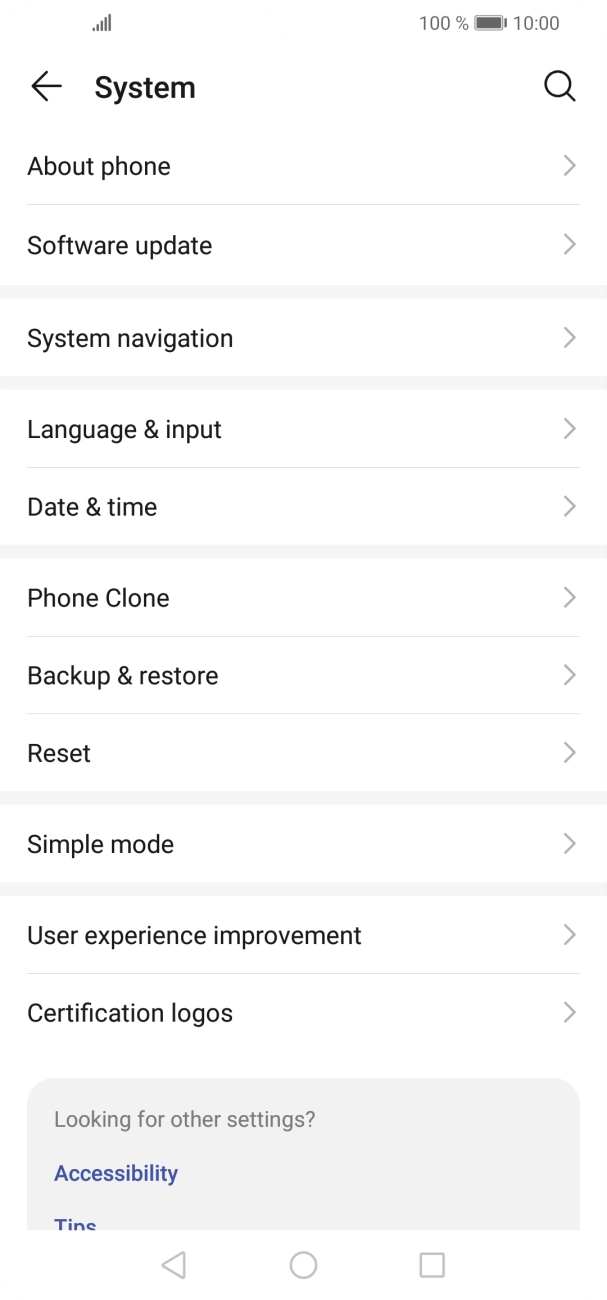The width and height of the screenshot is (607, 1300).
Task: View Certification logos
Action: coord(303,1013)
